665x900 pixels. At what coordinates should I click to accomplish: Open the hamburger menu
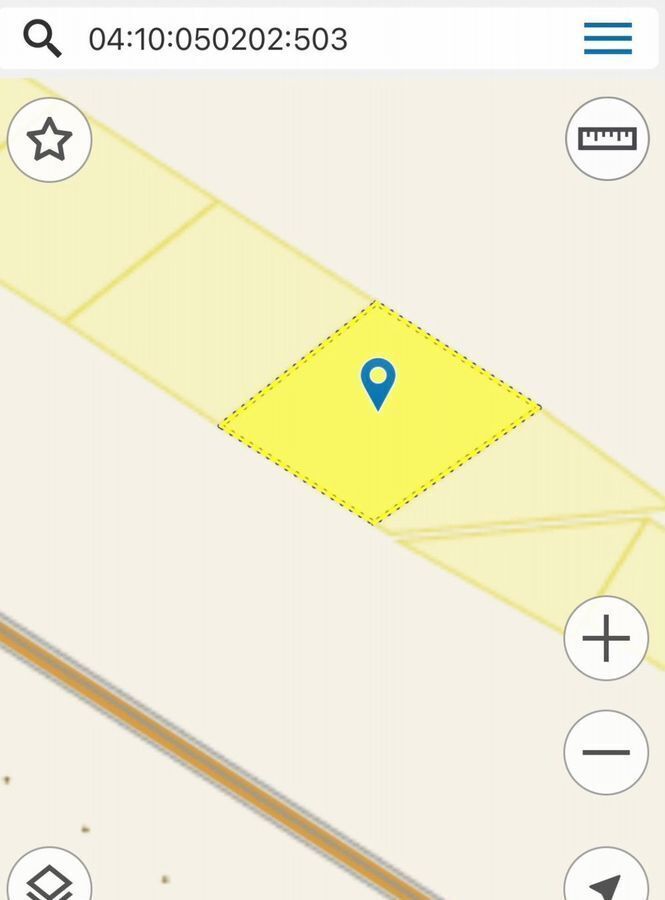tap(608, 39)
